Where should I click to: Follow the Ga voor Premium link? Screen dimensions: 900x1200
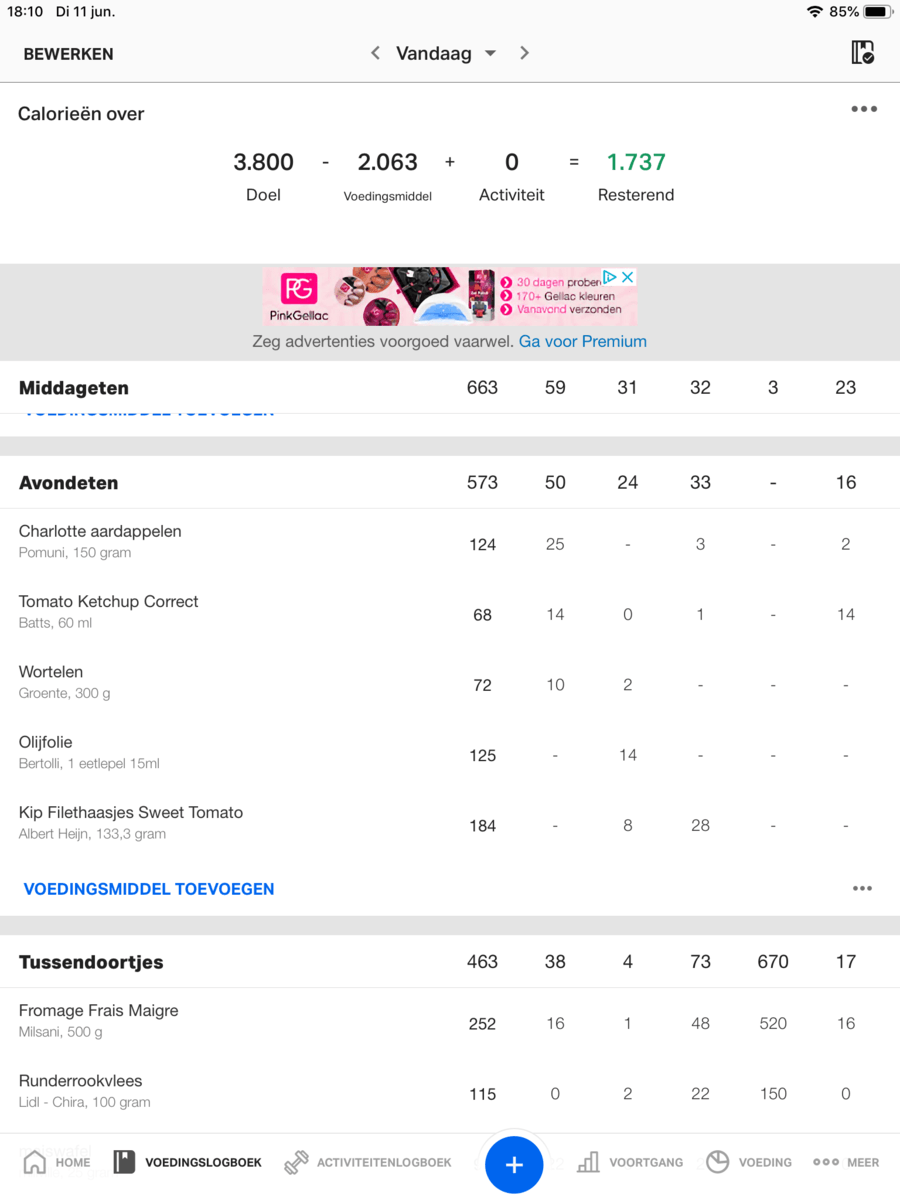(582, 341)
